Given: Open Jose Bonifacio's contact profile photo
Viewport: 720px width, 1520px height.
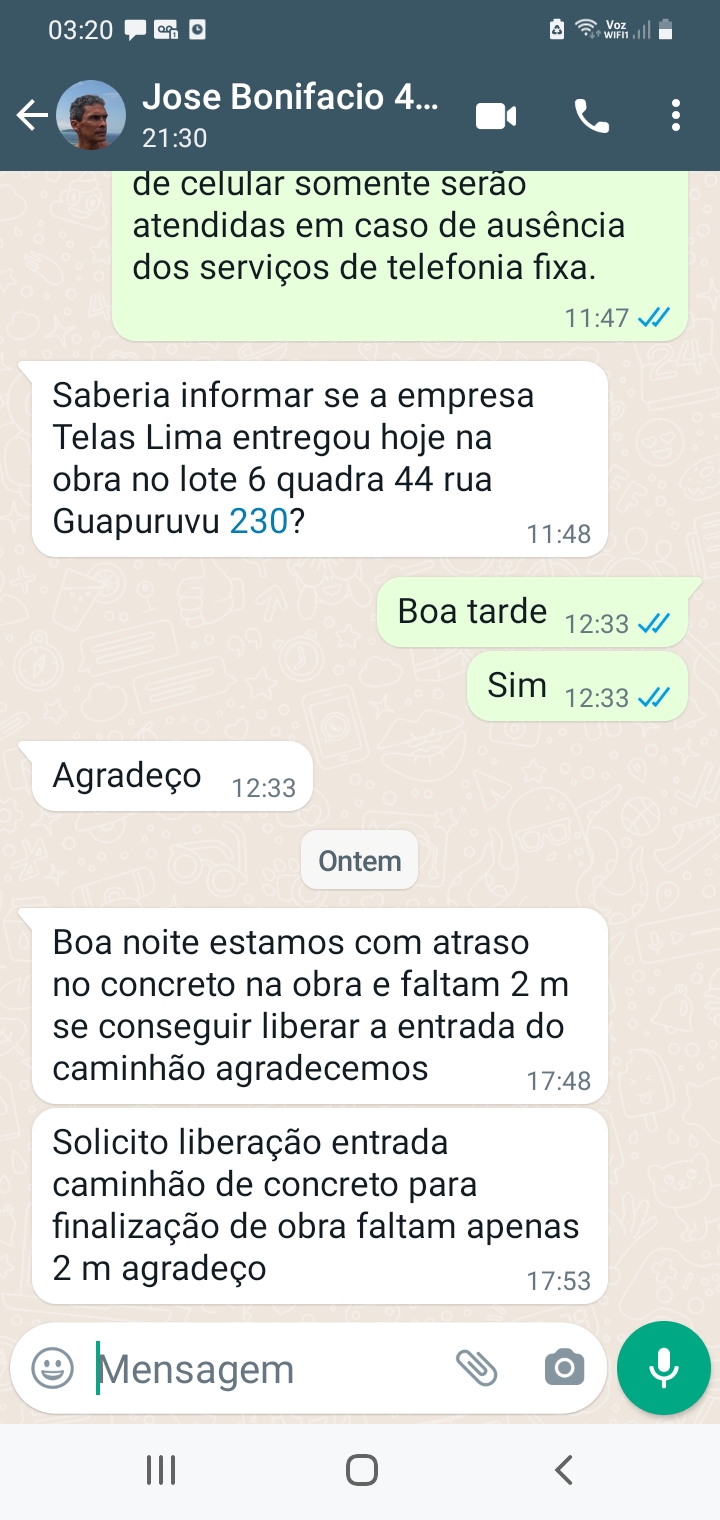Looking at the screenshot, I should tap(91, 116).
